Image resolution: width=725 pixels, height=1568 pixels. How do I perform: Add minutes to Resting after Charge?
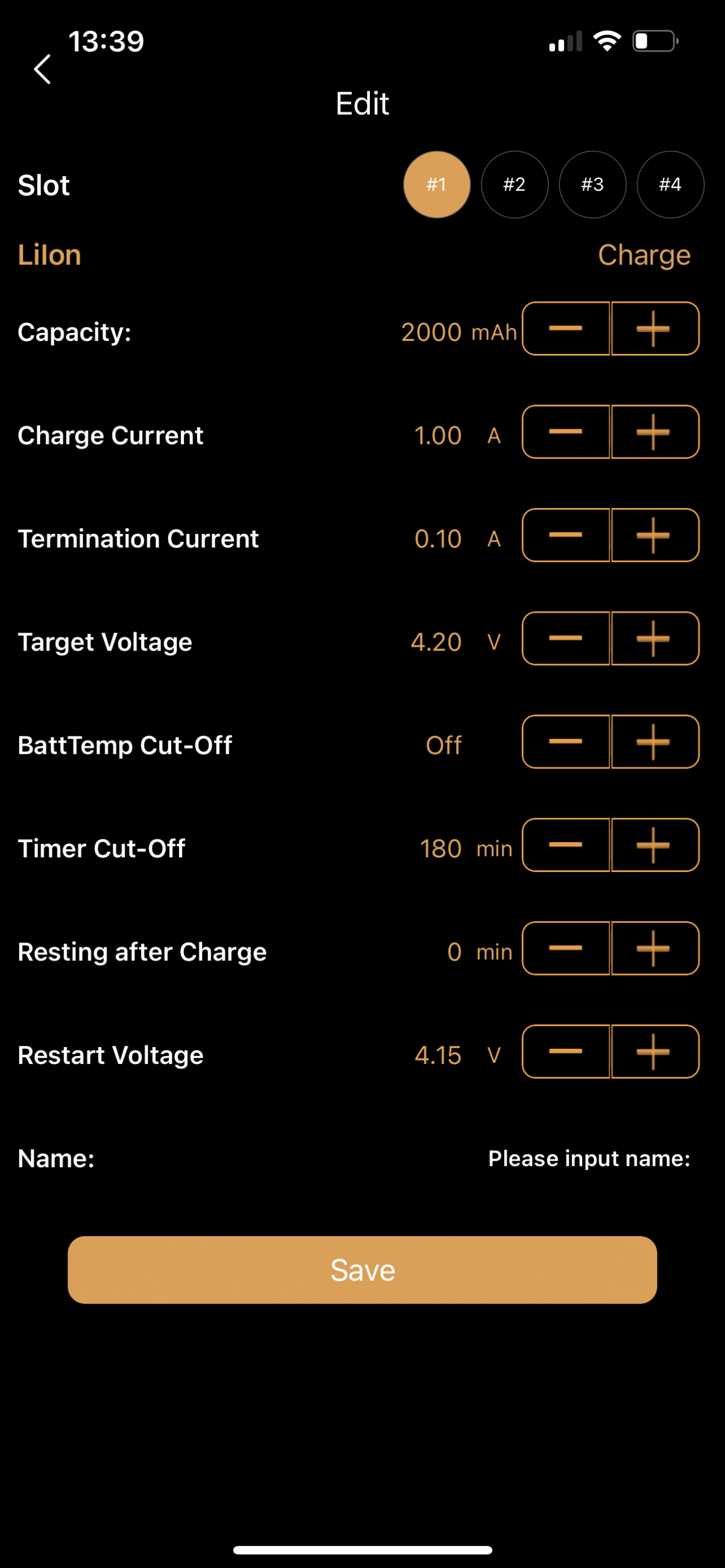coord(655,949)
